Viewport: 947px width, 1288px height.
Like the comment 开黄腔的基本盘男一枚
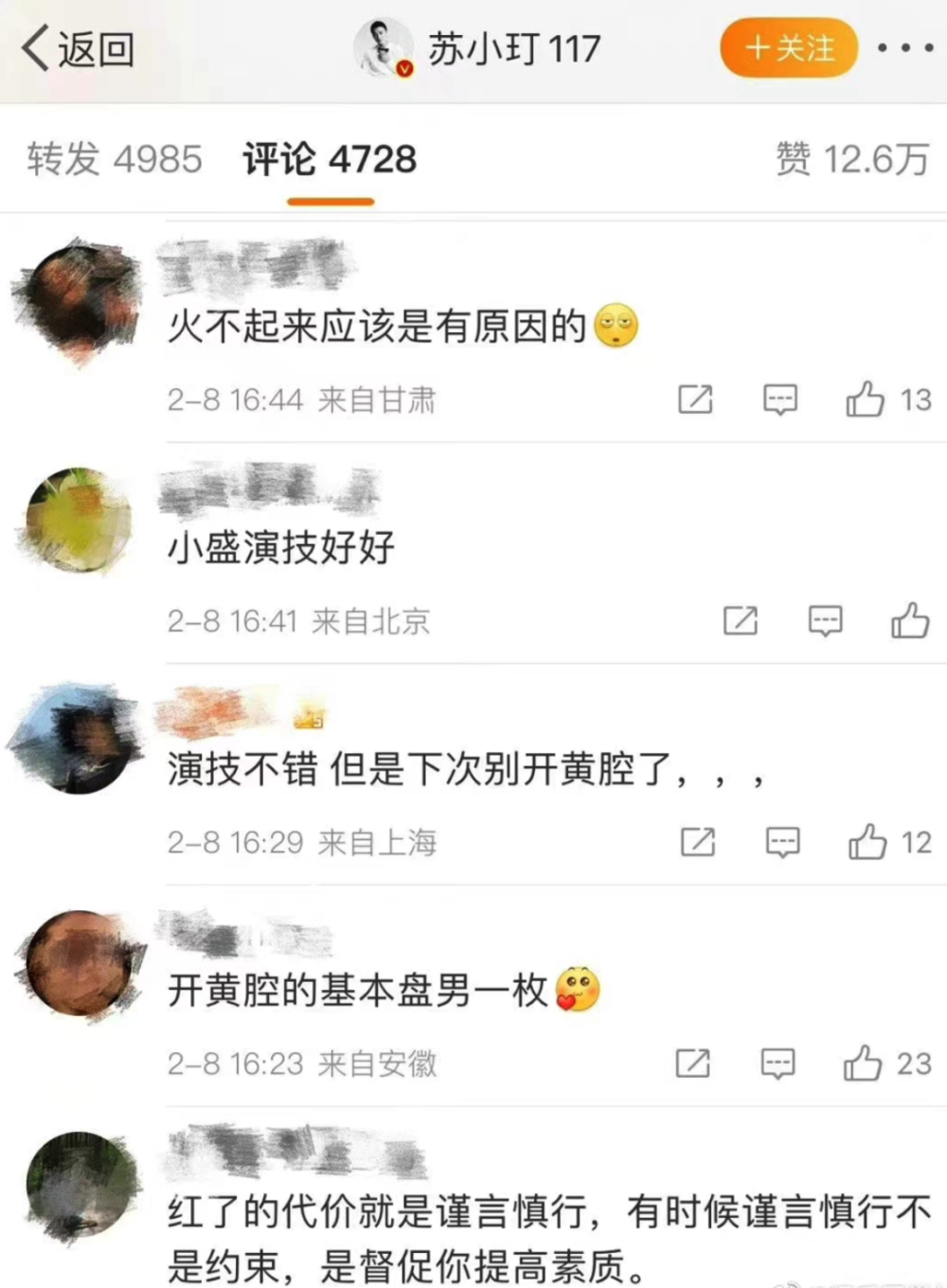click(863, 1064)
